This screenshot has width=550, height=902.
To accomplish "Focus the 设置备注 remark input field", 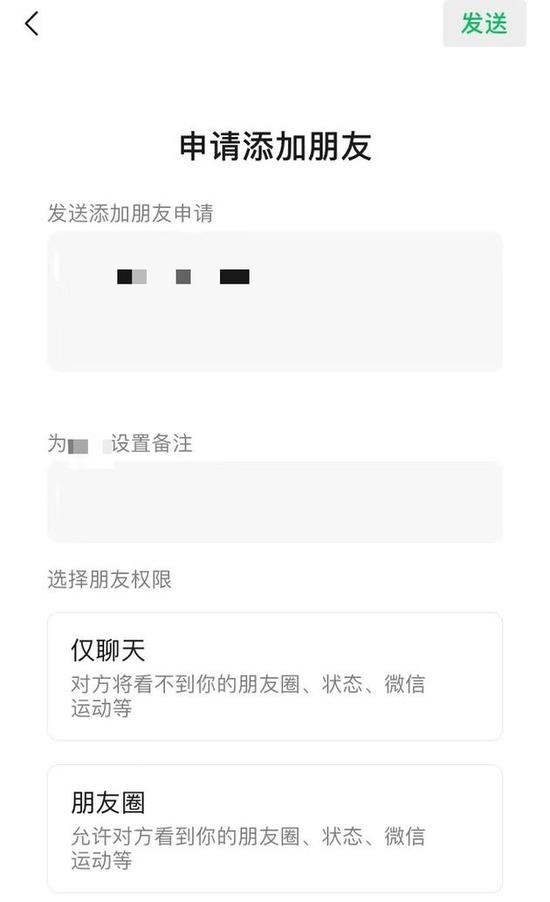I will point(274,502).
